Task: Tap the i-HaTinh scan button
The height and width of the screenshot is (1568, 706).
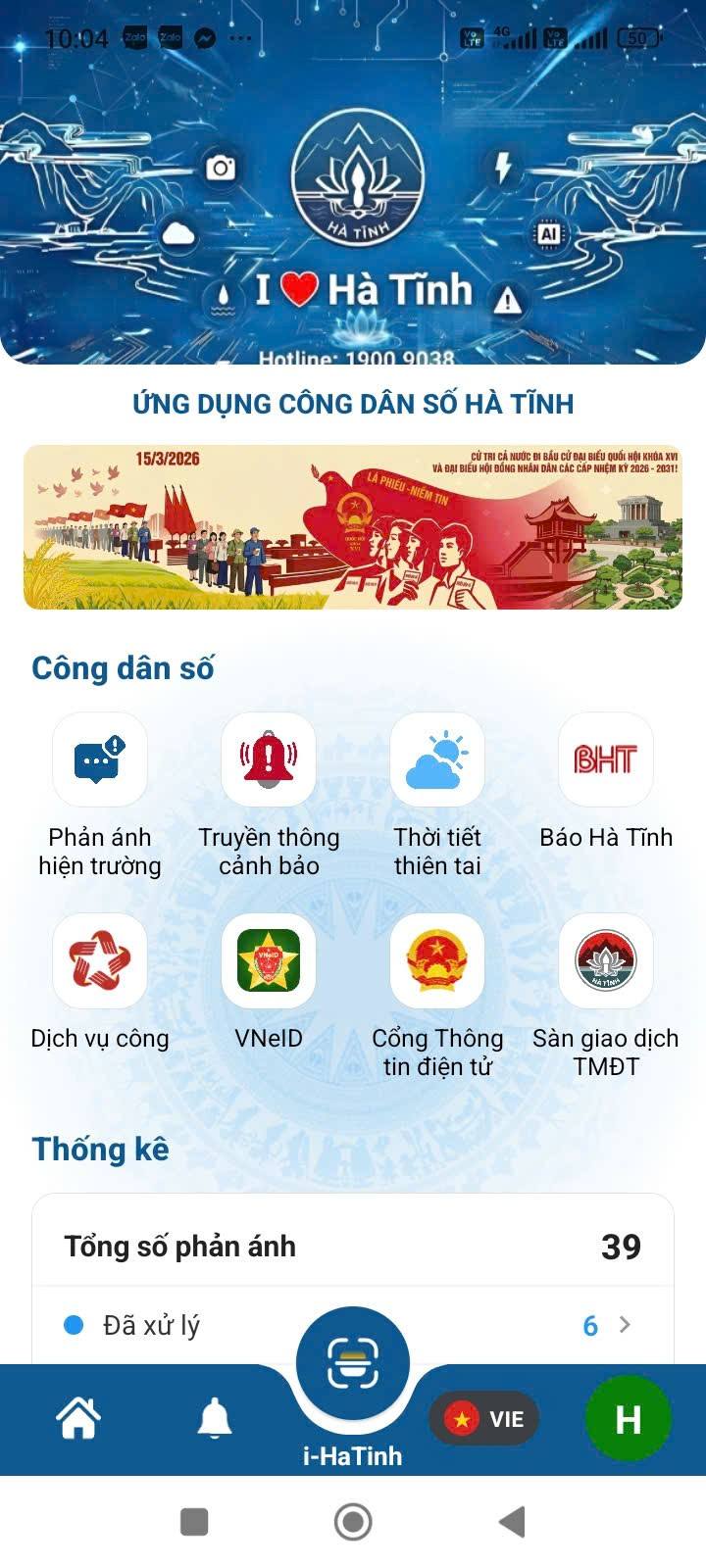Action: pos(353,1363)
